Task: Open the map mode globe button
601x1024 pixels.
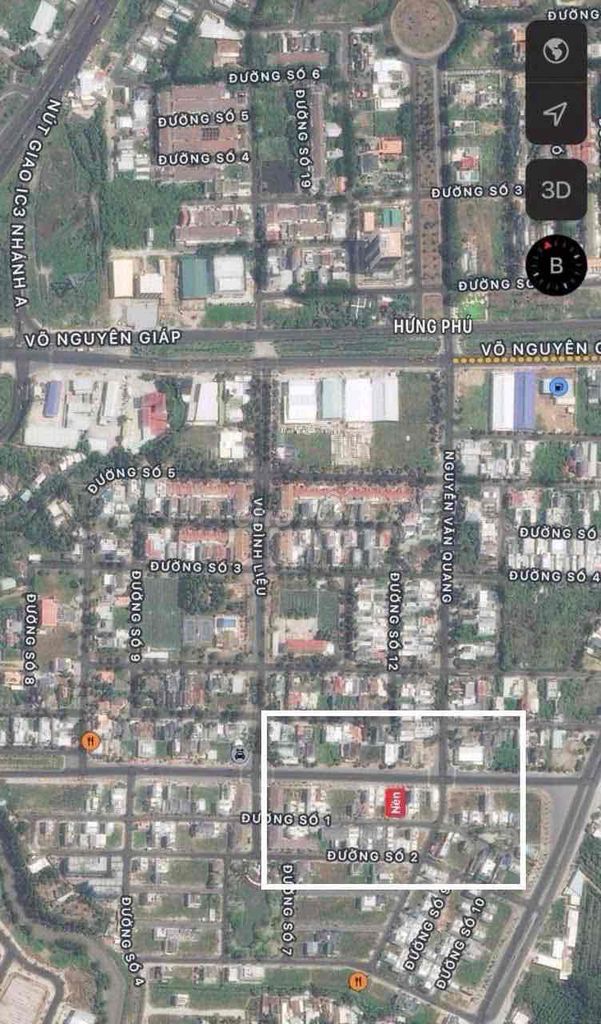Action: [x=556, y=51]
